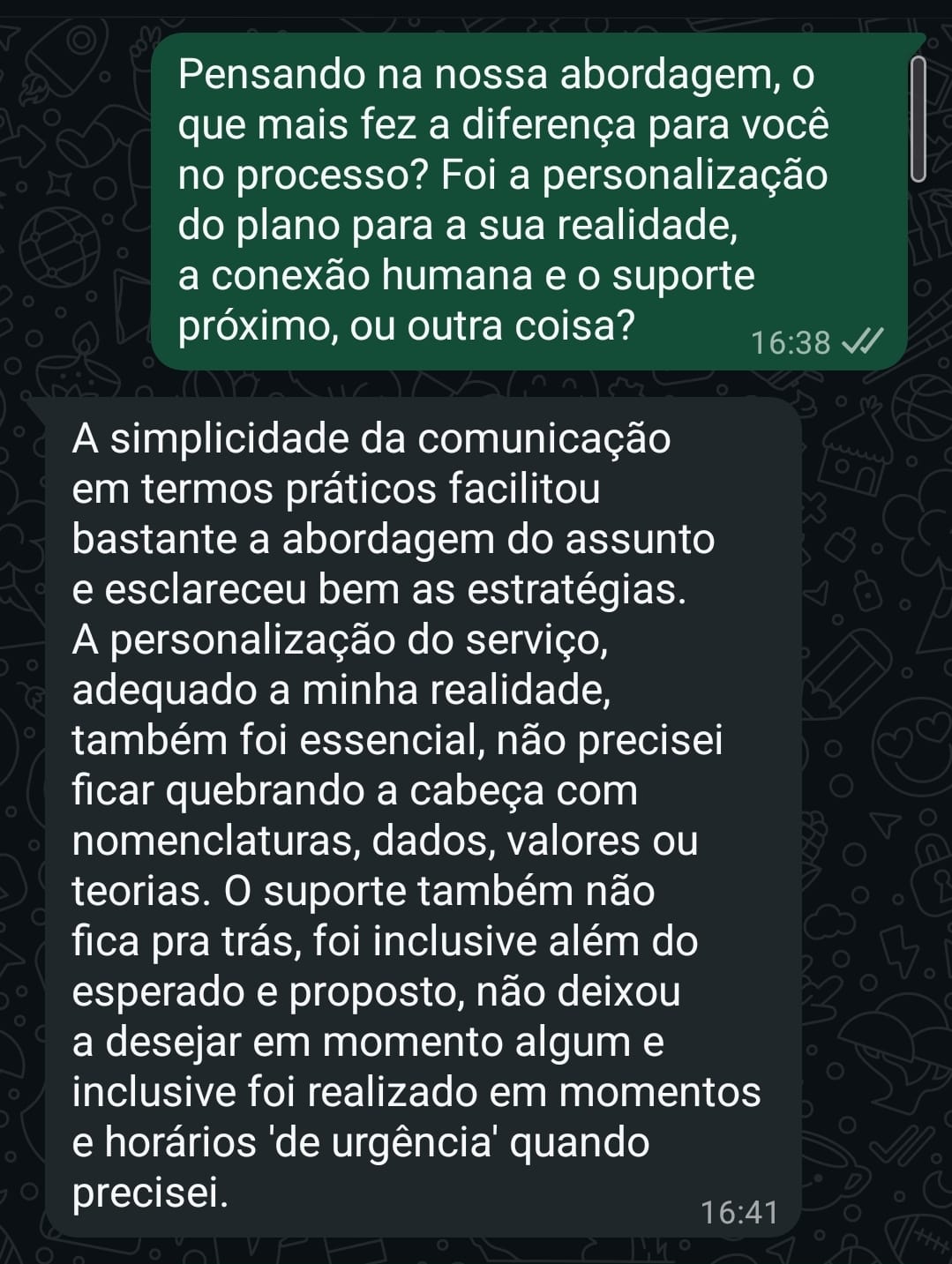Tap the 16:41 timestamp on the reply message
The image size is (952, 1264).
point(738,1208)
